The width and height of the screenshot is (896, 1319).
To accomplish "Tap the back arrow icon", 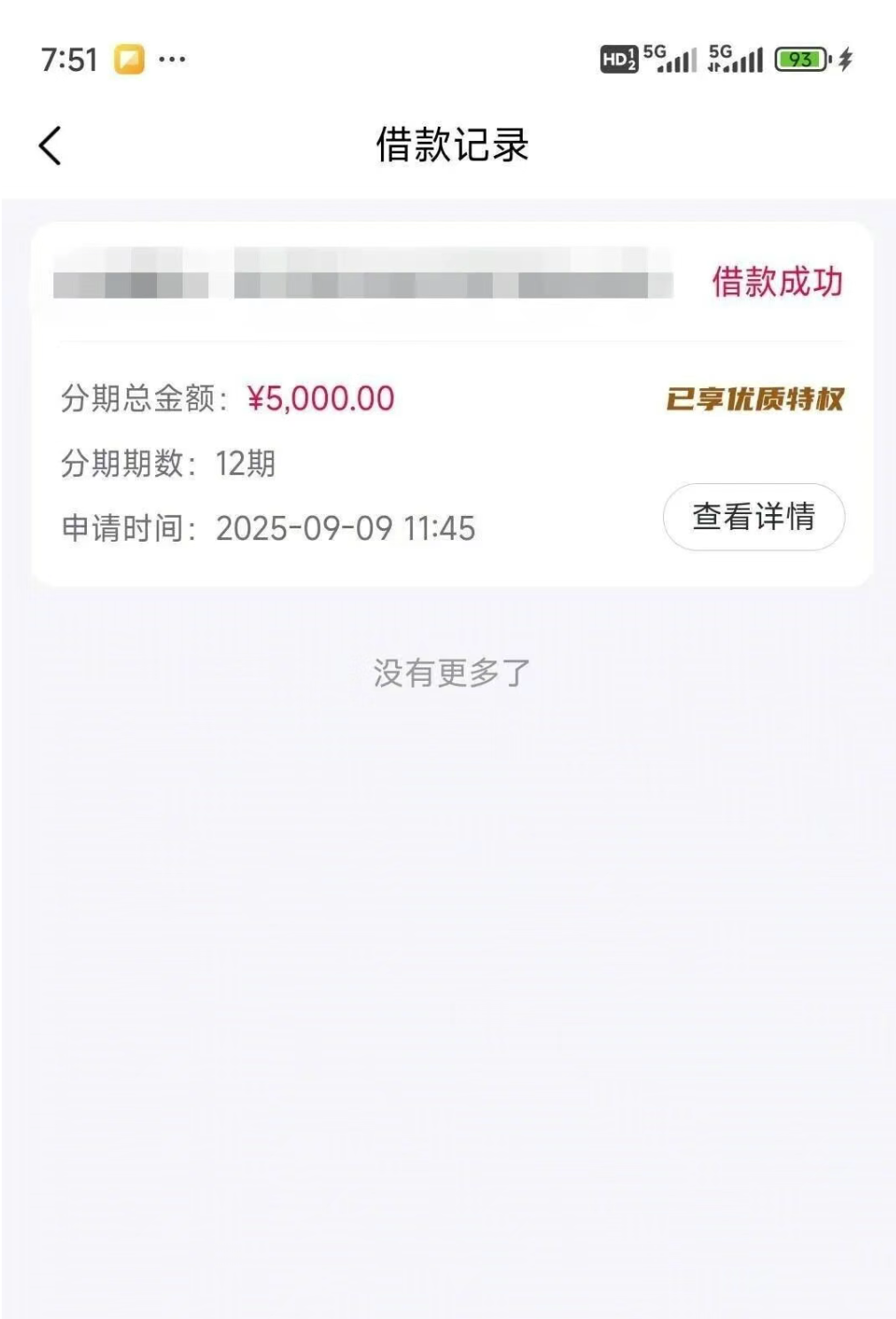I will (x=51, y=145).
